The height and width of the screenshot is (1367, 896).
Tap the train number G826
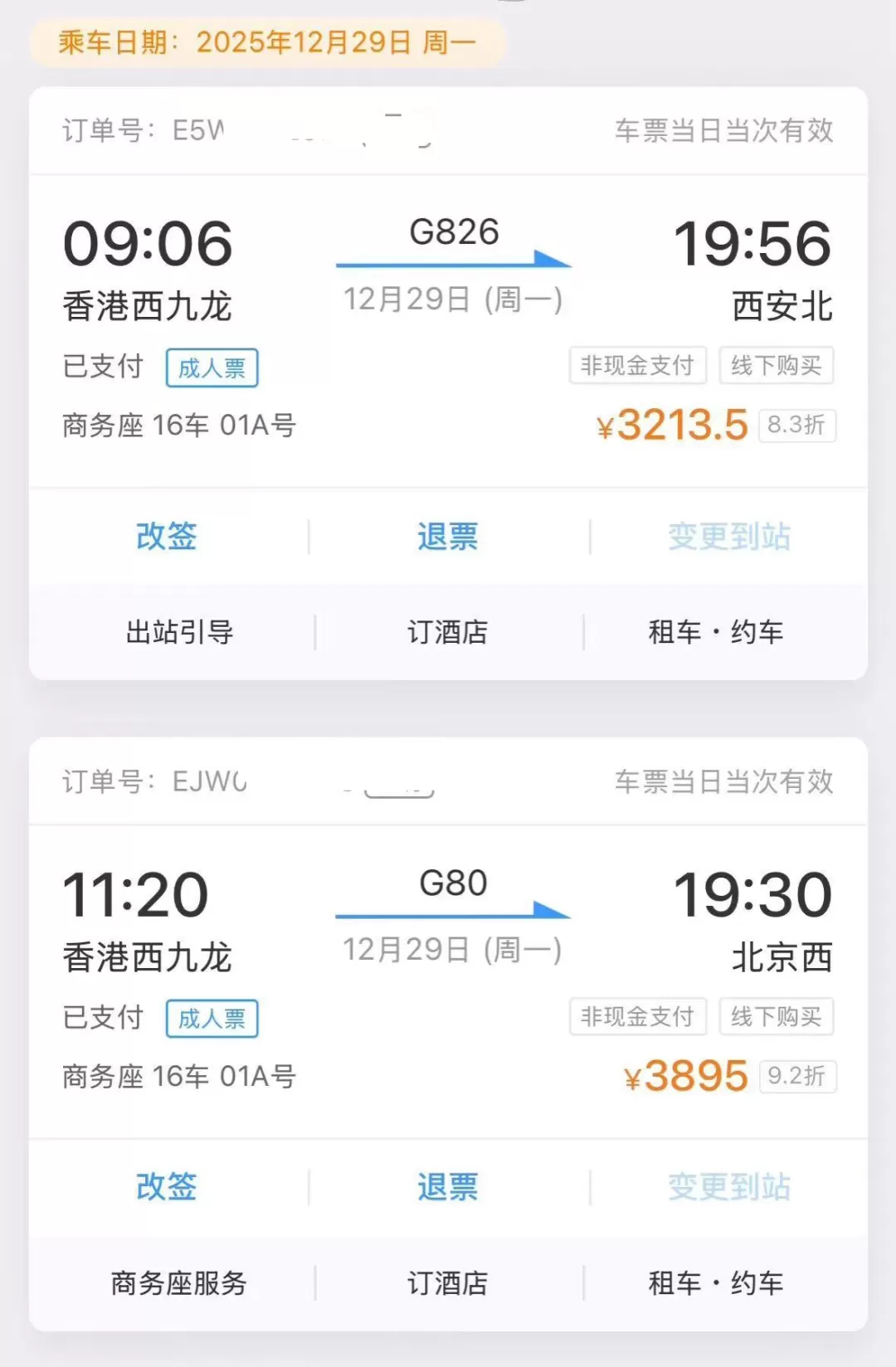[453, 233]
